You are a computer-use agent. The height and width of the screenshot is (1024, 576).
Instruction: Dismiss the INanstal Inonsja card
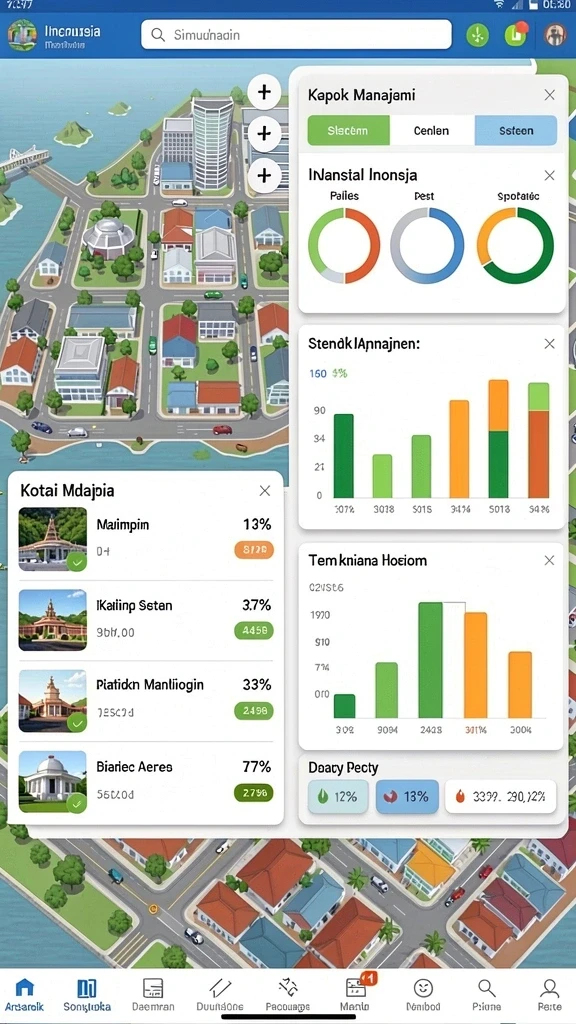pos(549,175)
